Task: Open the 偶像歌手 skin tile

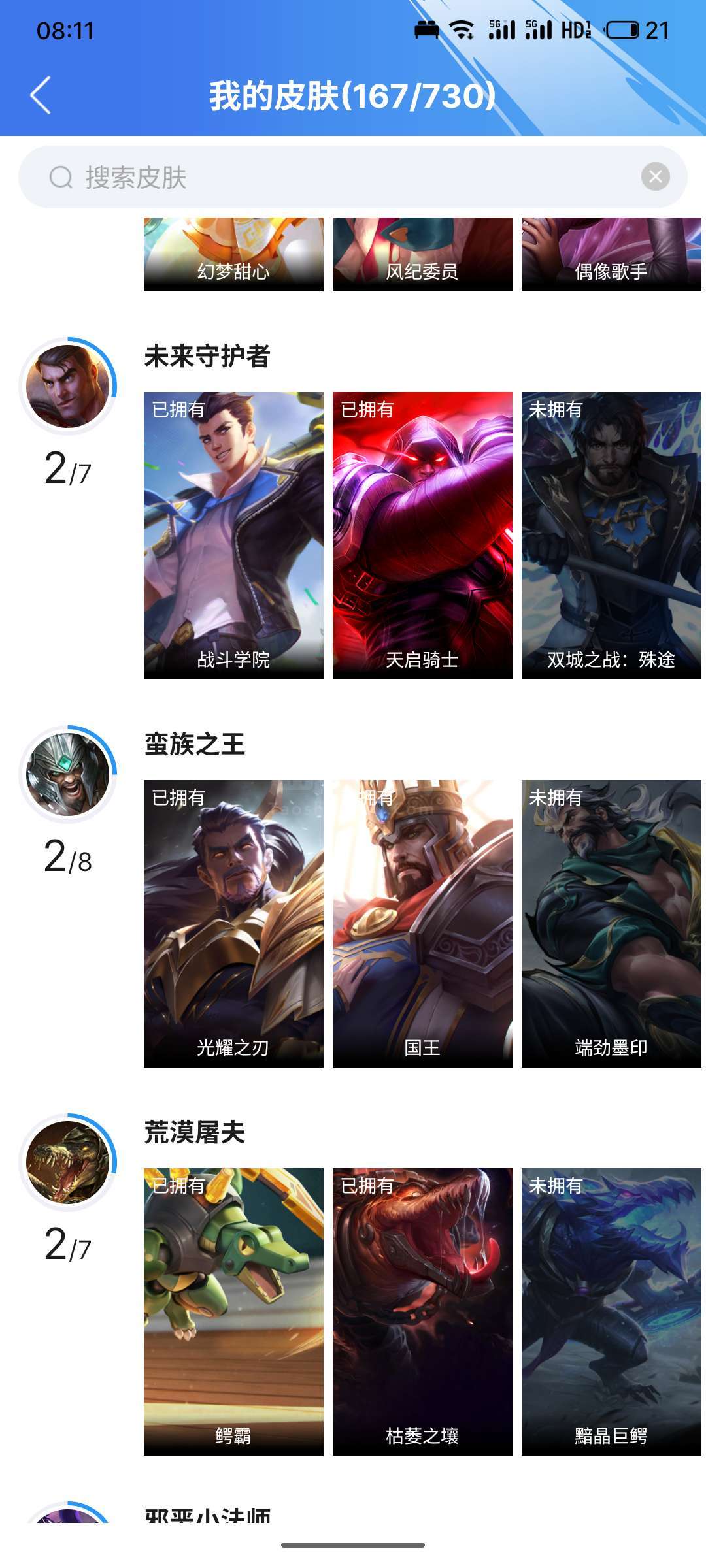Action: click(611, 254)
